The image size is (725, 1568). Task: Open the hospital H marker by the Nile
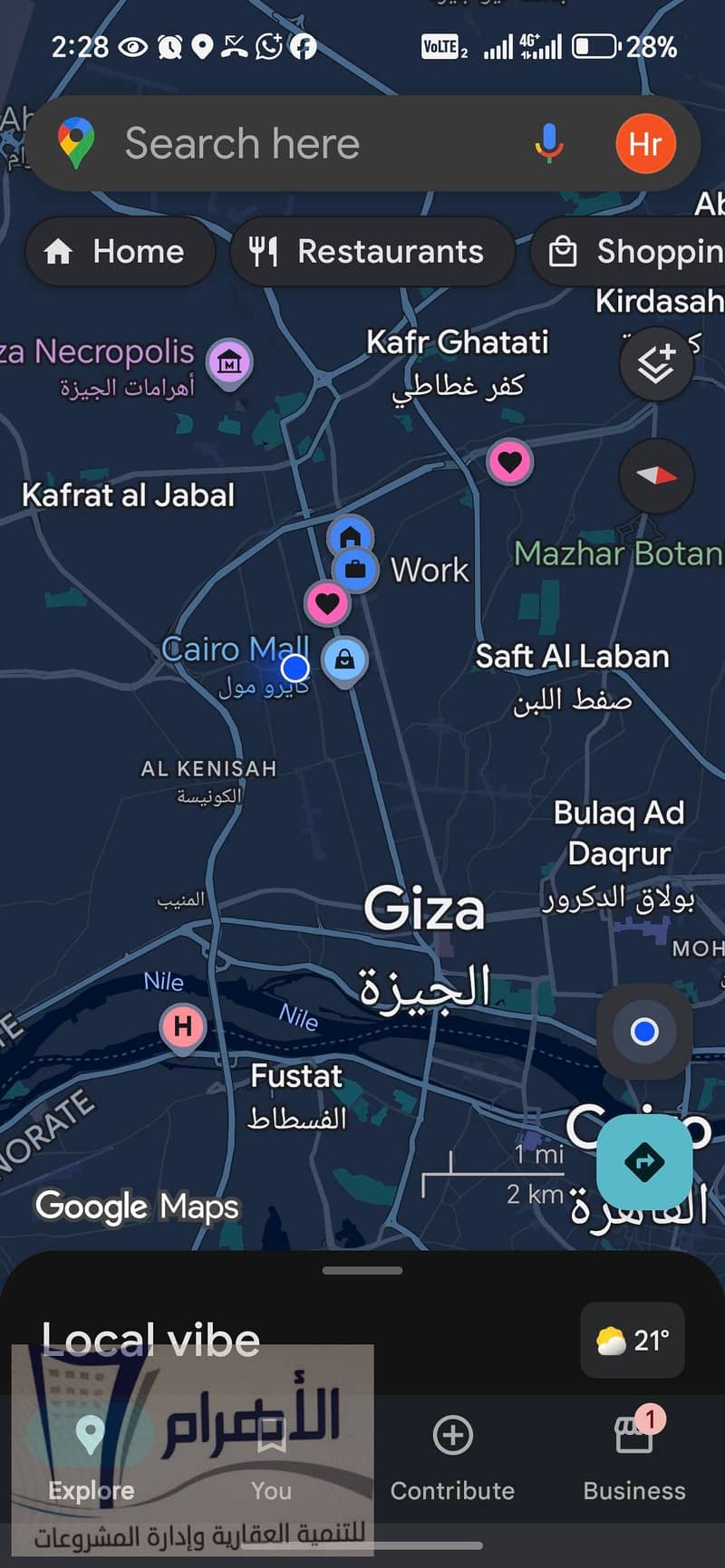click(x=183, y=1026)
